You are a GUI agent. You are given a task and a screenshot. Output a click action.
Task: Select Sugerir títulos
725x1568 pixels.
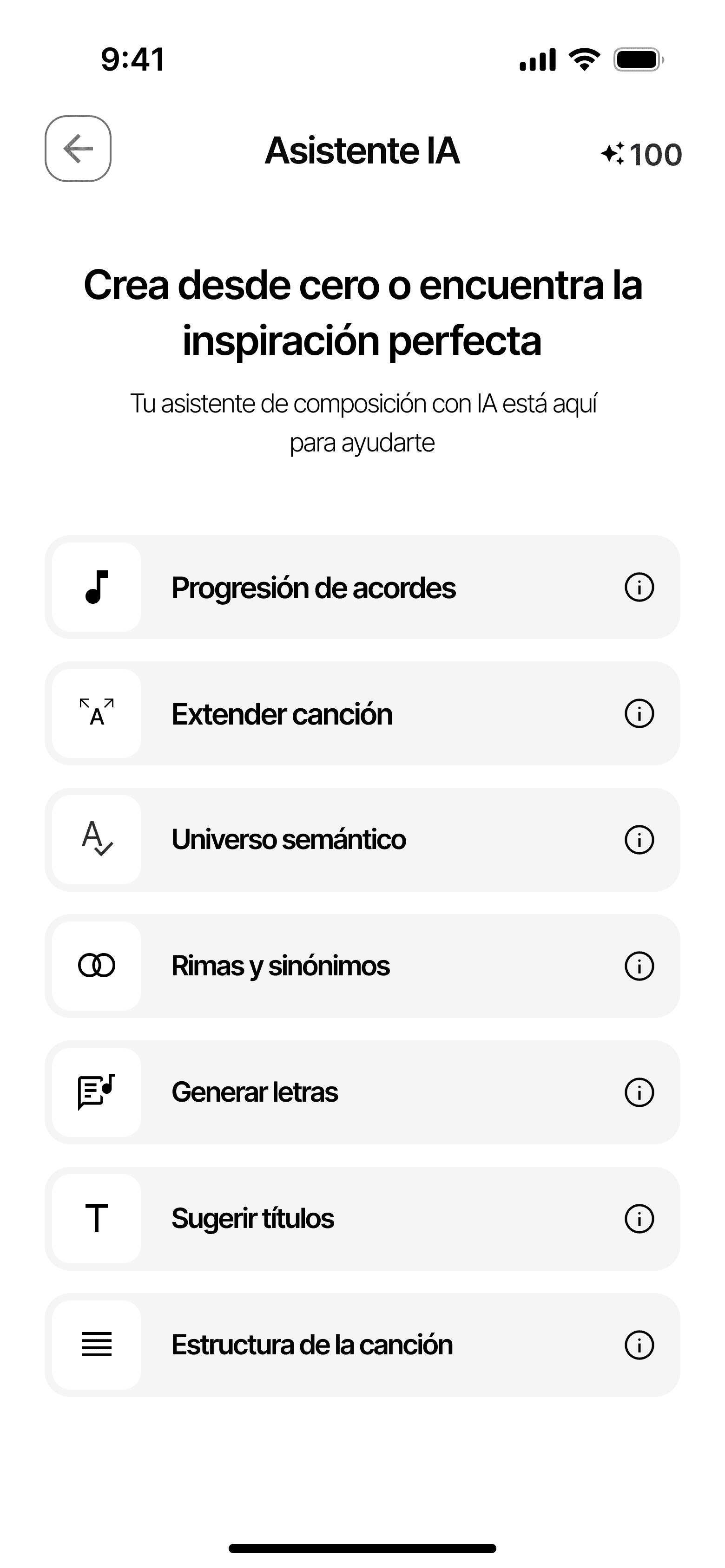[253, 1219]
